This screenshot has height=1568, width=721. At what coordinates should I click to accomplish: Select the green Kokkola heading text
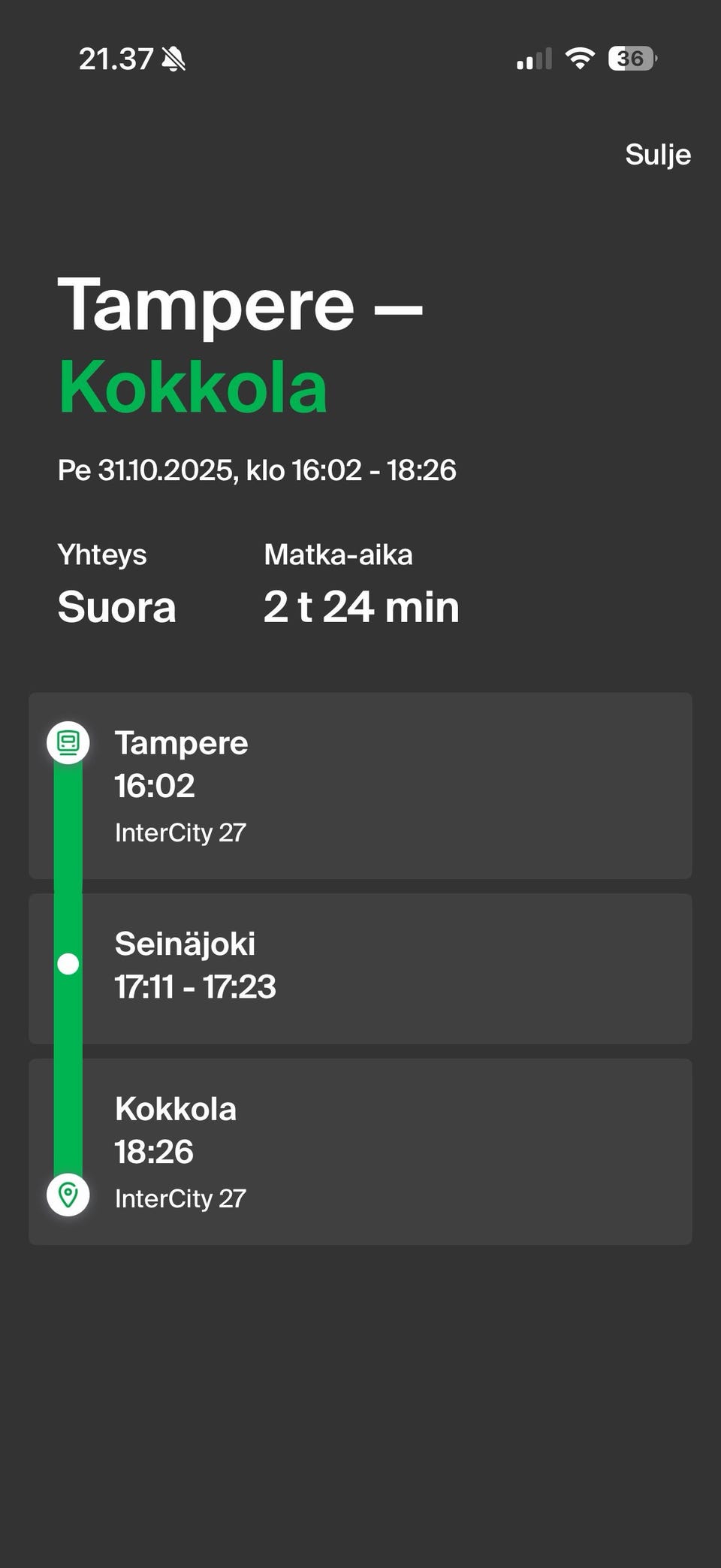point(193,387)
